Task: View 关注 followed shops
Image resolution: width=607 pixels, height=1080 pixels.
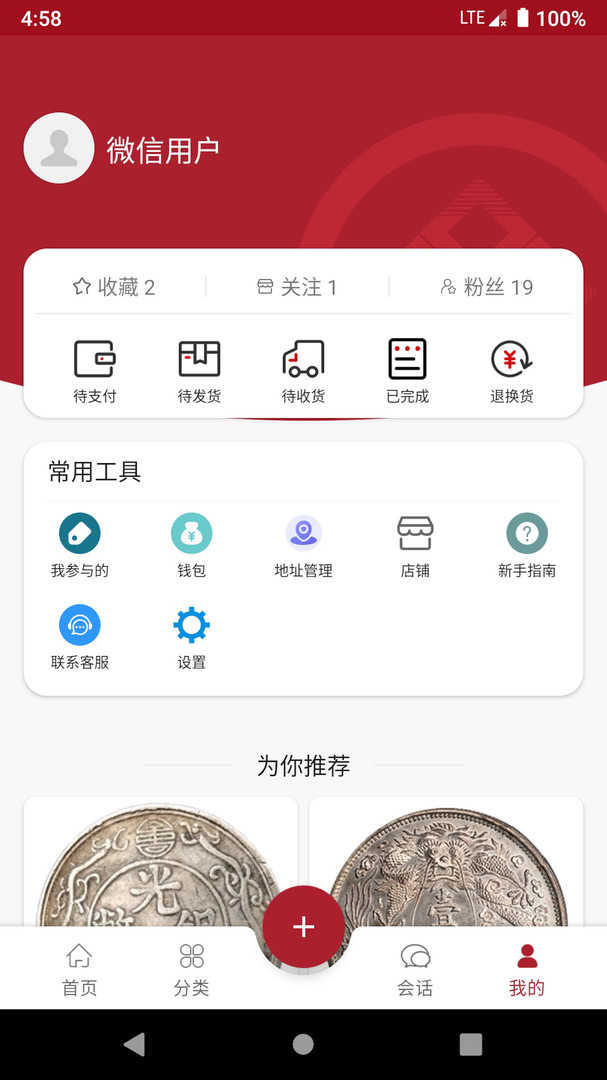Action: (297, 287)
